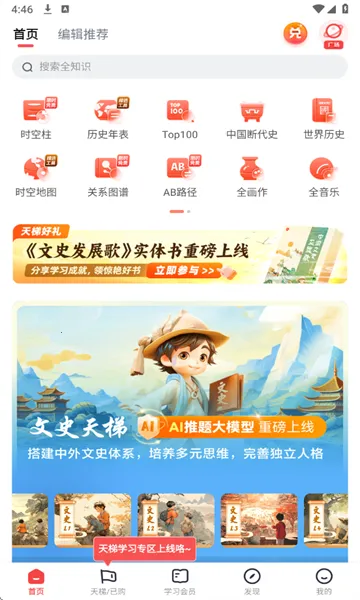Switch to the 天梯/已购 tab
The image size is (360, 600).
click(108, 582)
